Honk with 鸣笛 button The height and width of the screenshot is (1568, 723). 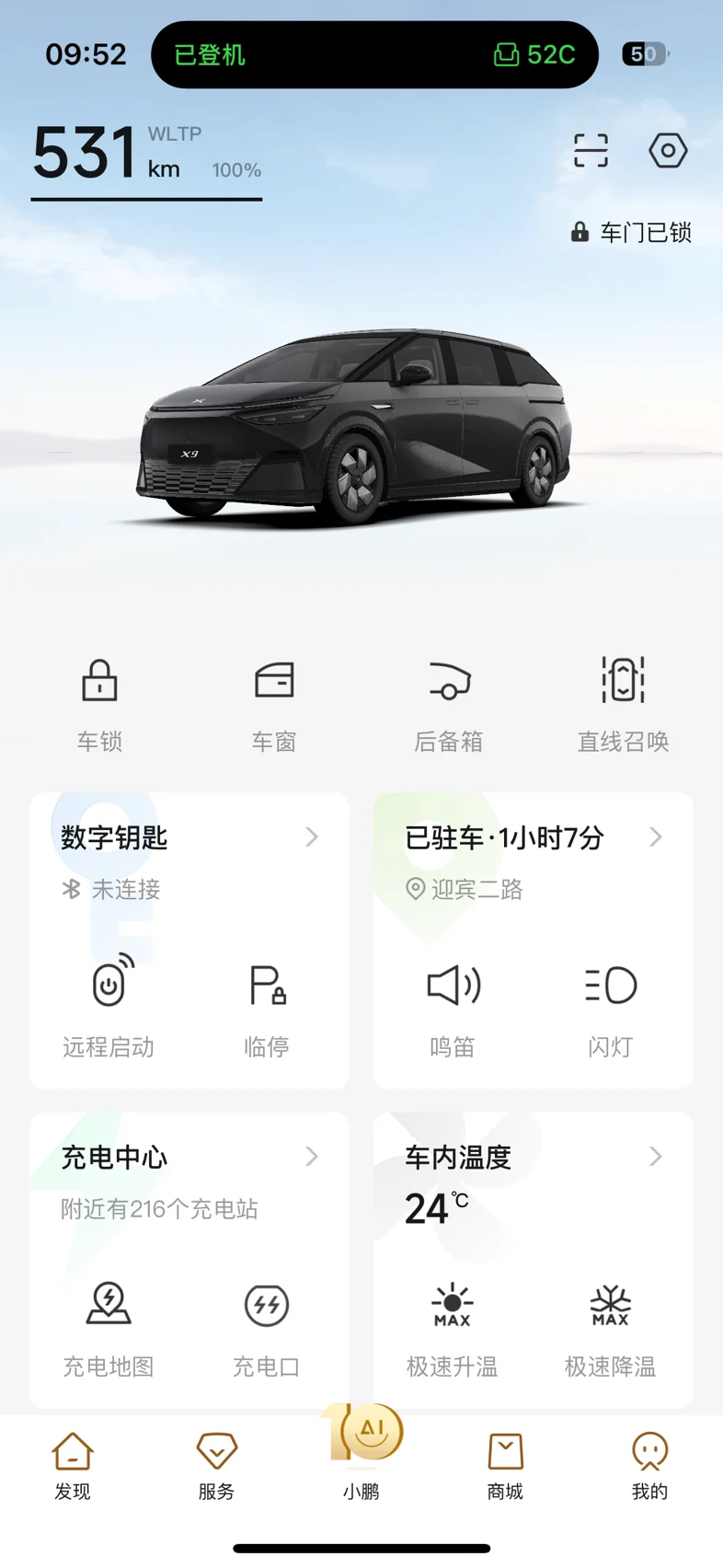pos(453,1008)
